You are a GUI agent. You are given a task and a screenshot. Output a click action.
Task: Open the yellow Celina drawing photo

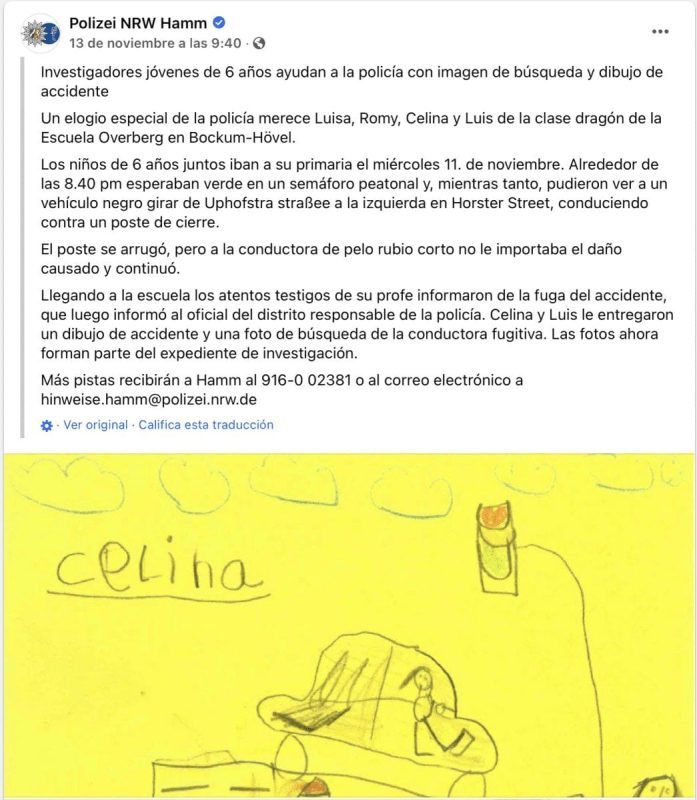(348, 625)
